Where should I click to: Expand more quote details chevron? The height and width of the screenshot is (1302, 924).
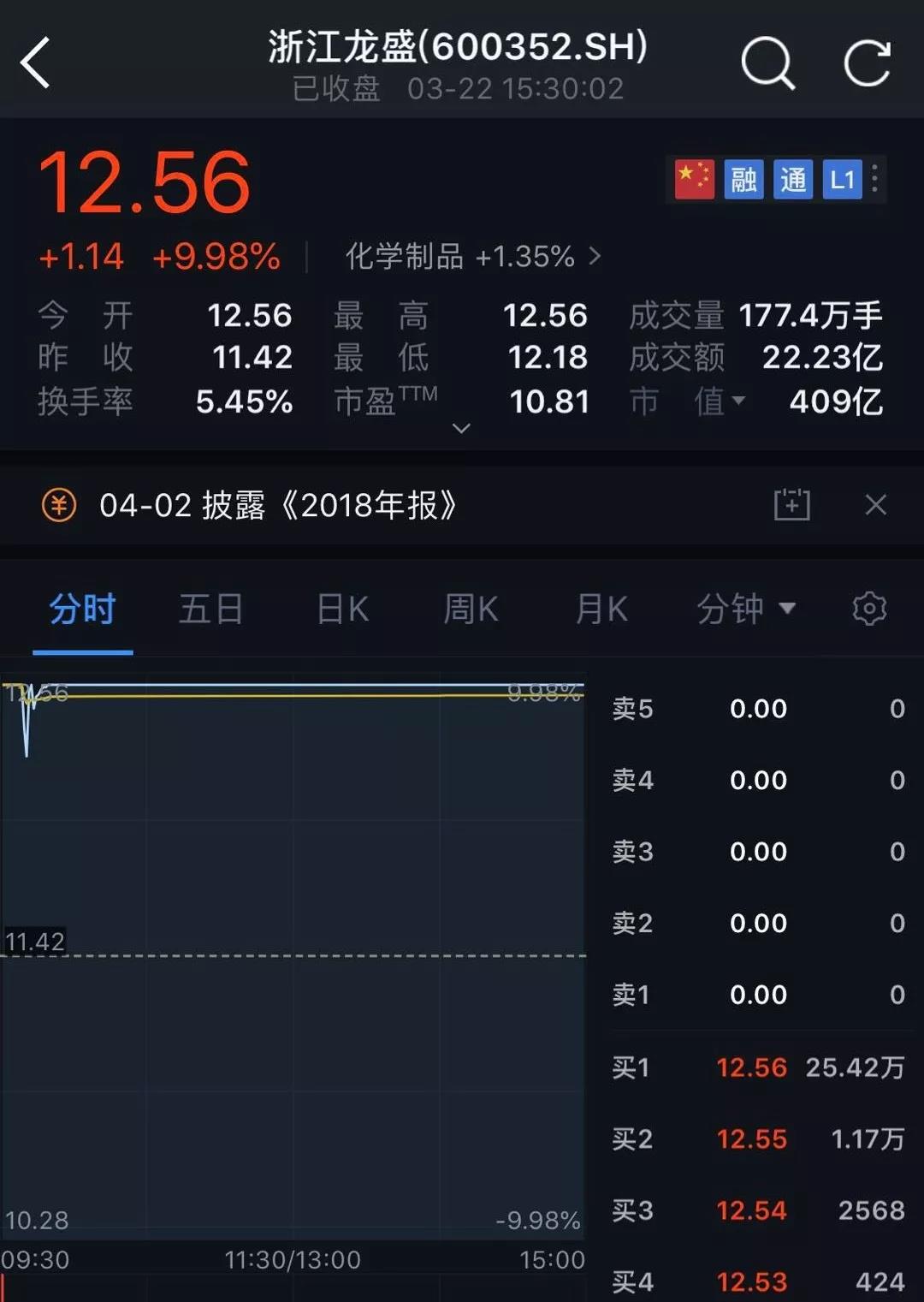[461, 428]
